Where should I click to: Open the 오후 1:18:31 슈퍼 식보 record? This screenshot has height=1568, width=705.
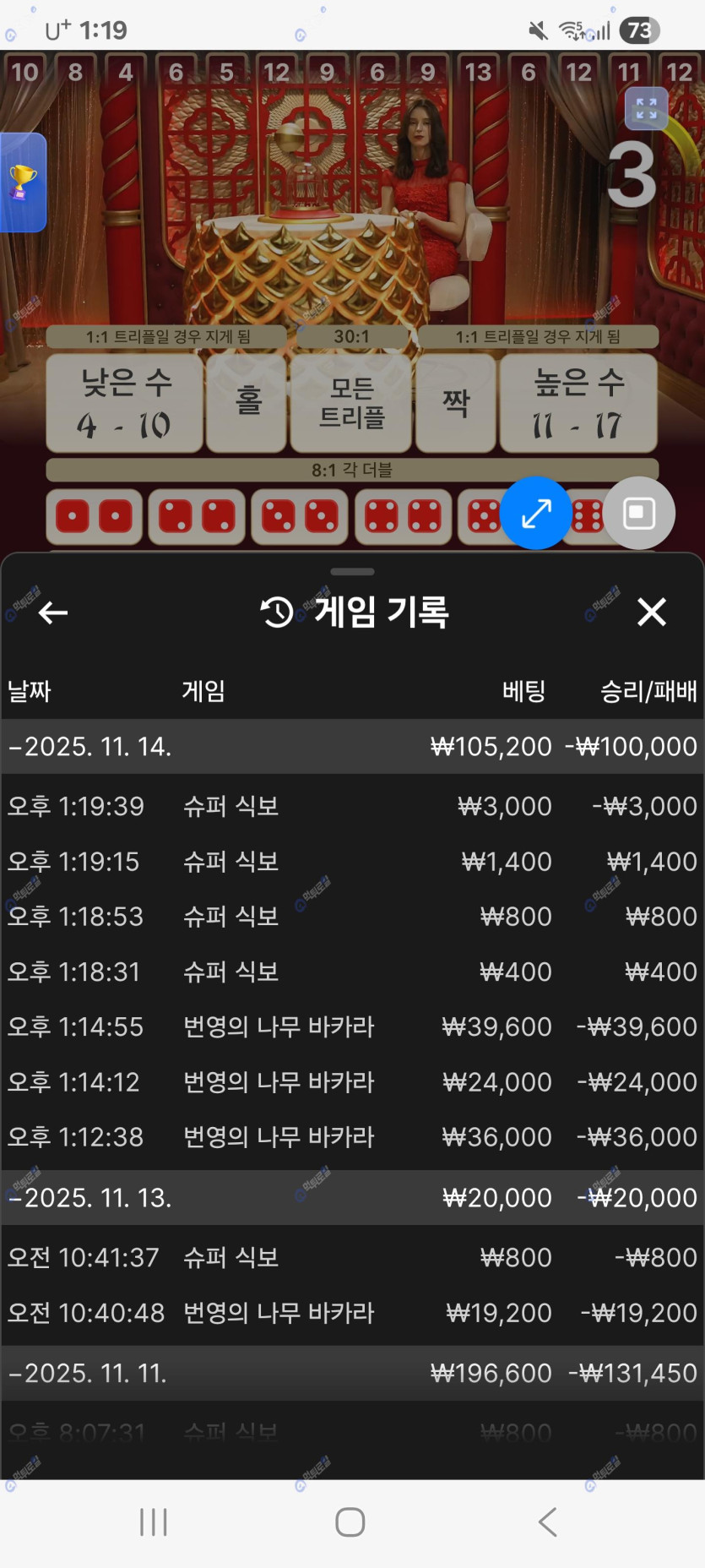tap(351, 972)
